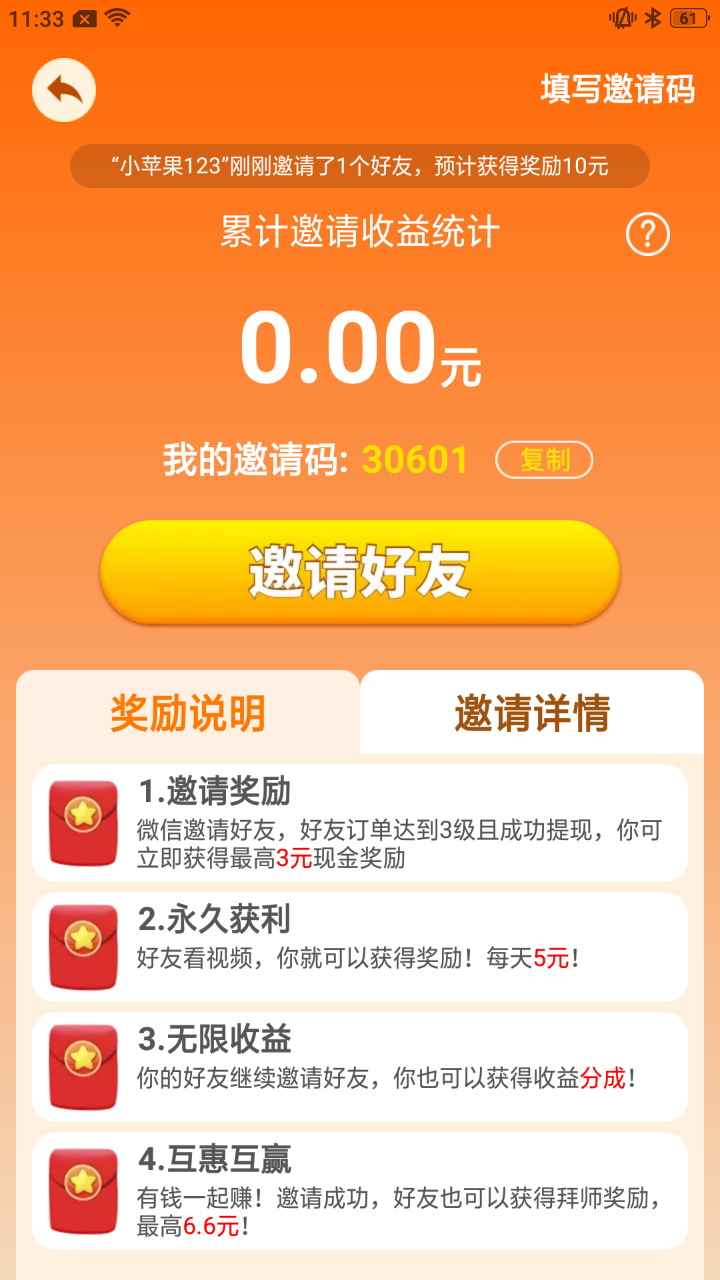Screen dimensions: 720x1280
Task: Tap the 11:33 clock in the status bar
Action: click(35, 17)
